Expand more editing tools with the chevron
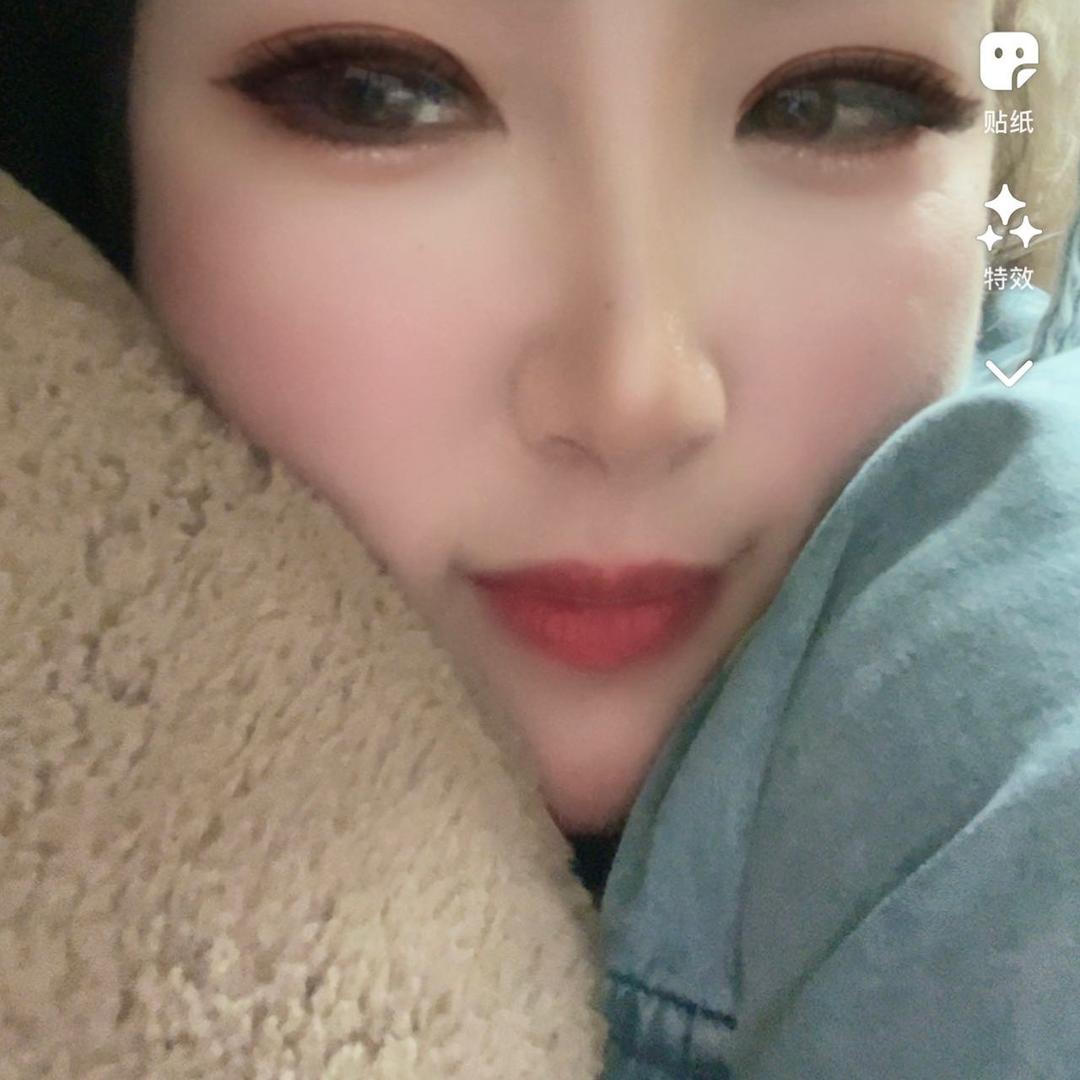1080x1080 pixels. 1008,373
